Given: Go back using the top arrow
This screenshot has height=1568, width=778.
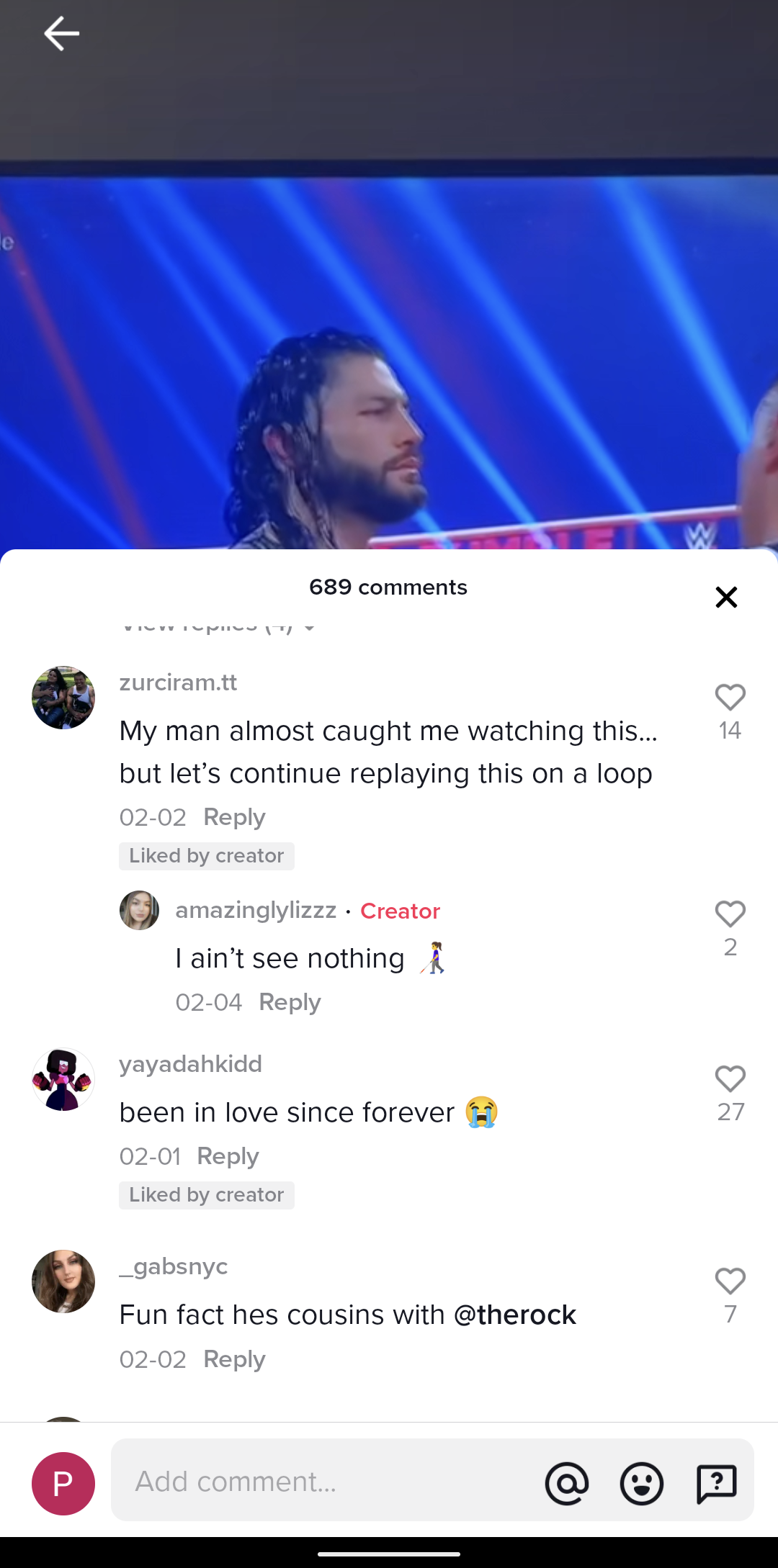Looking at the screenshot, I should (61, 34).
